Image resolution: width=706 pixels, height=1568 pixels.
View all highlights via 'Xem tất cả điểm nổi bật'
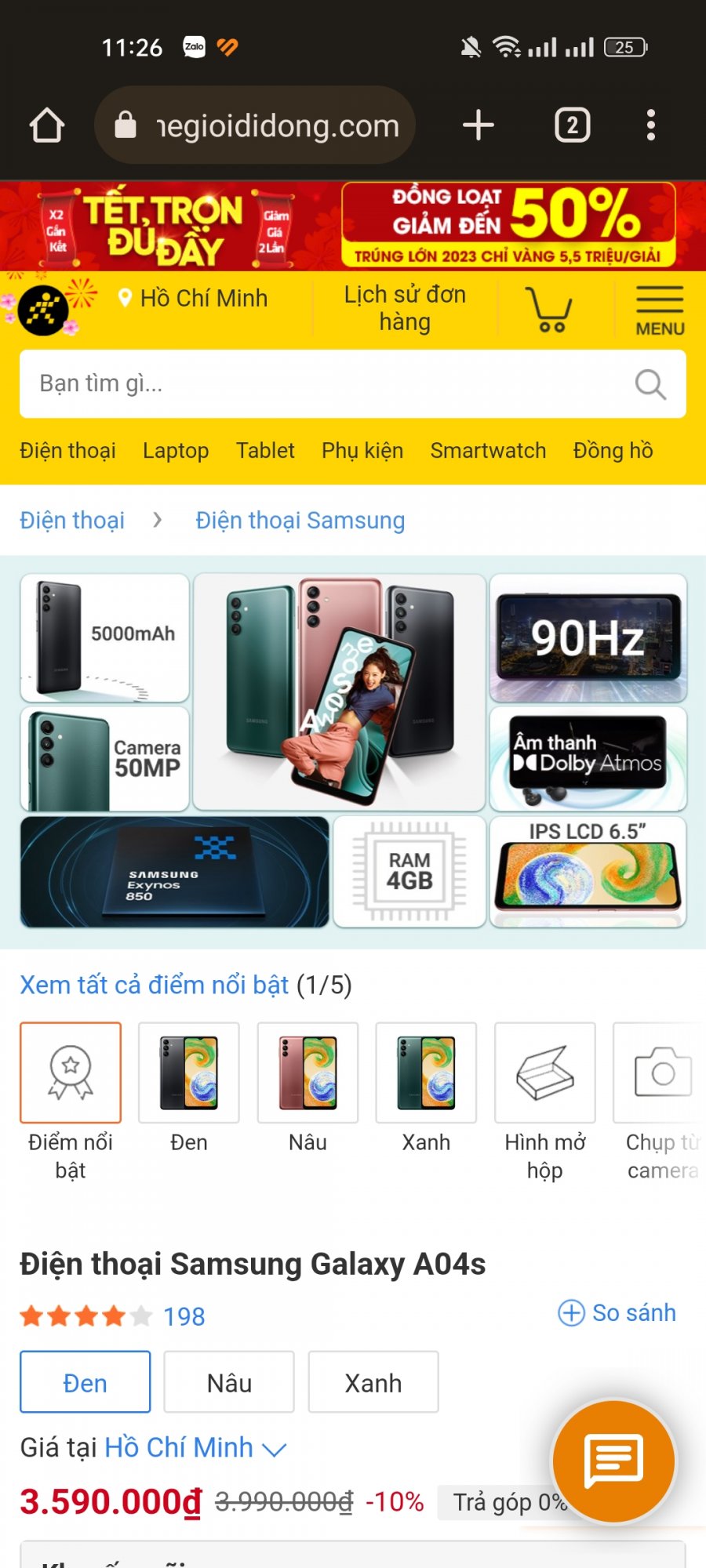155,985
